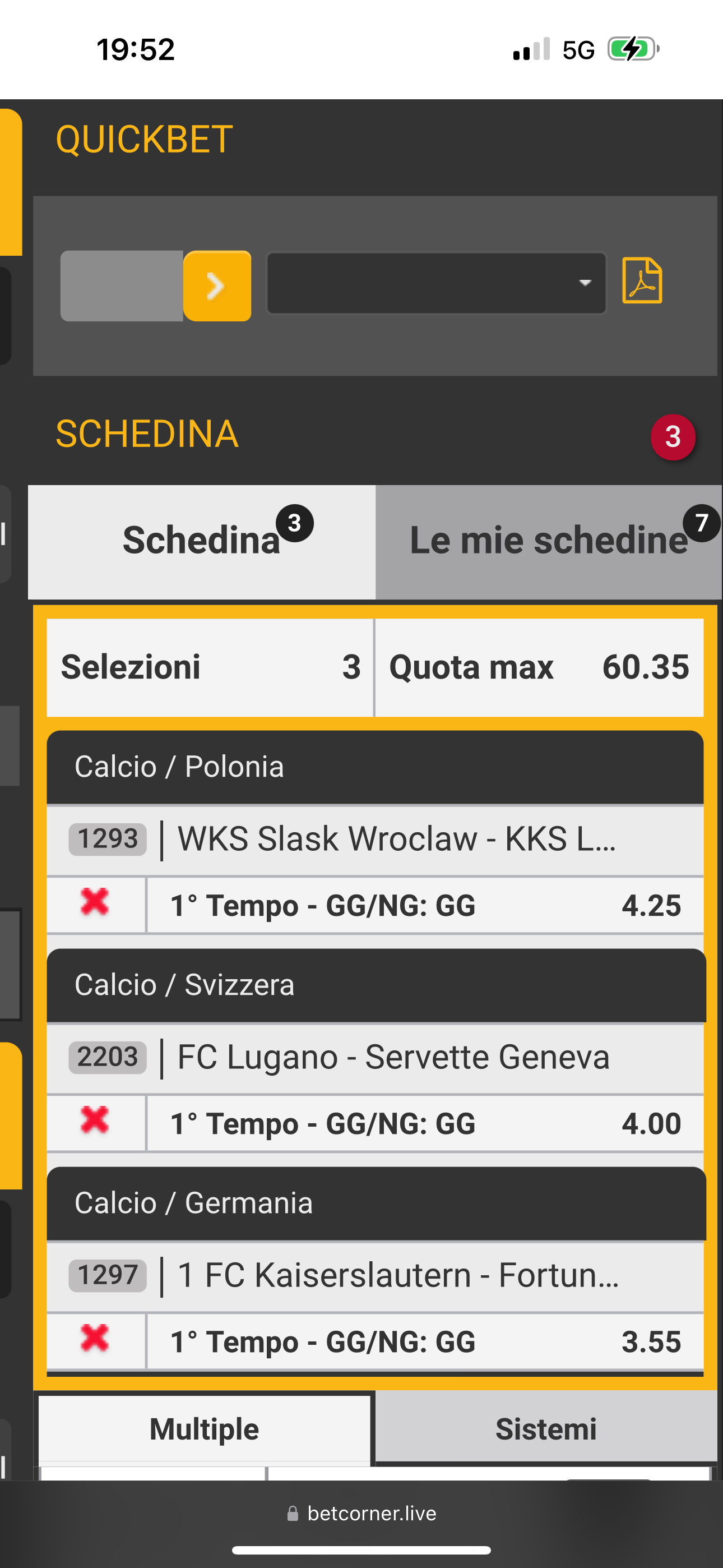Tap the QuickBet code input field
This screenshot has width=723, height=1568.
click(x=122, y=285)
